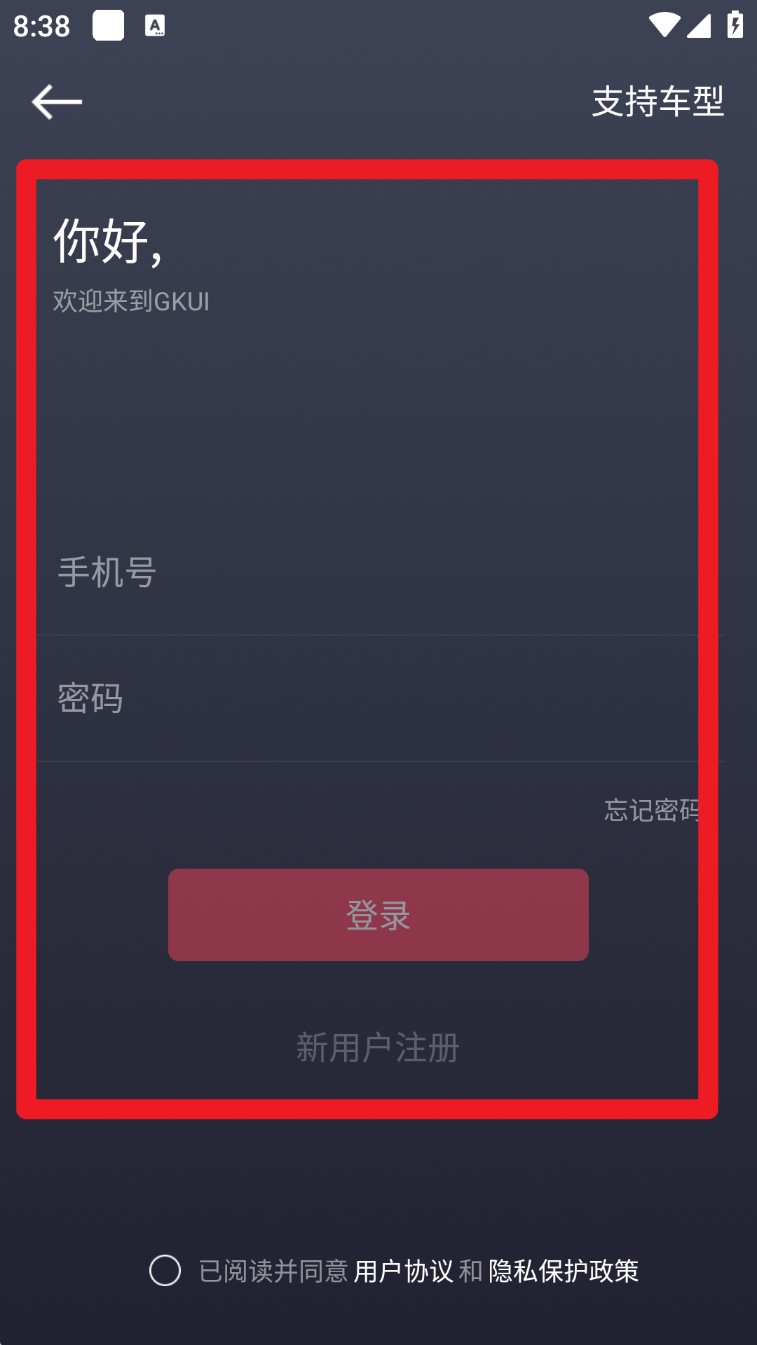Go back using the arrow icon
This screenshot has width=757, height=1345.
[x=56, y=102]
